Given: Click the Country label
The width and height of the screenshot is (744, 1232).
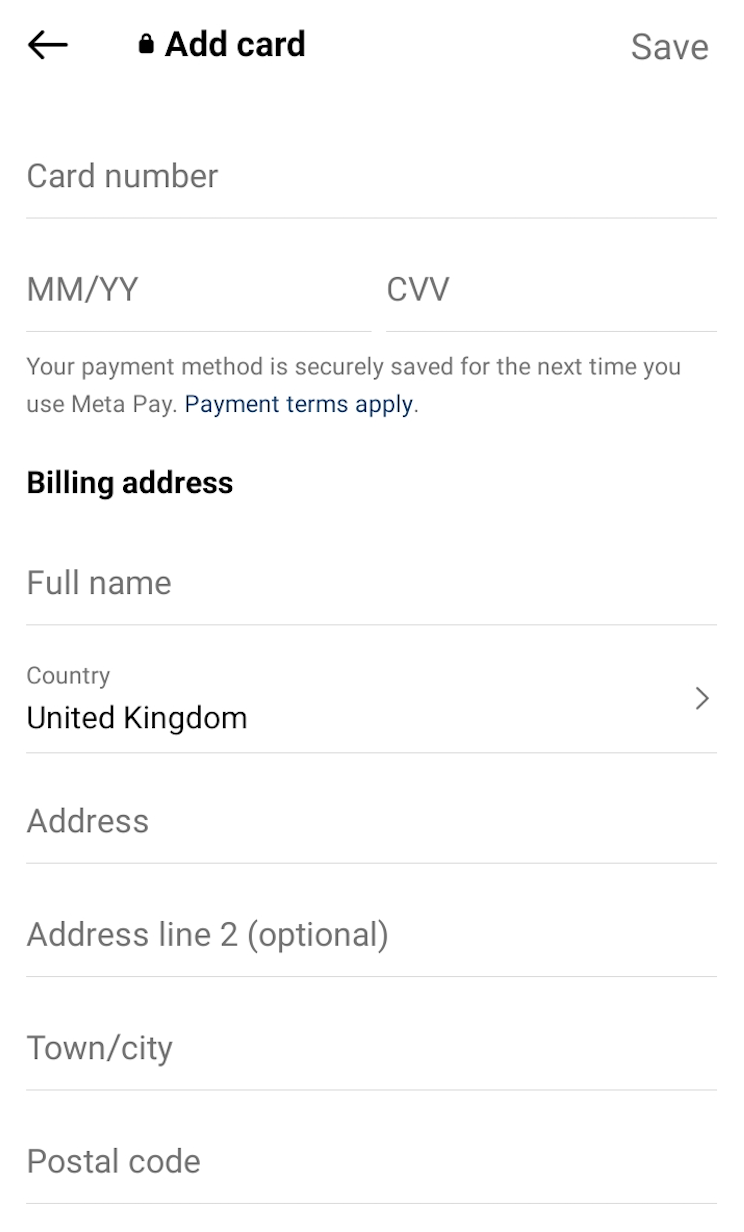Looking at the screenshot, I should point(68,675).
